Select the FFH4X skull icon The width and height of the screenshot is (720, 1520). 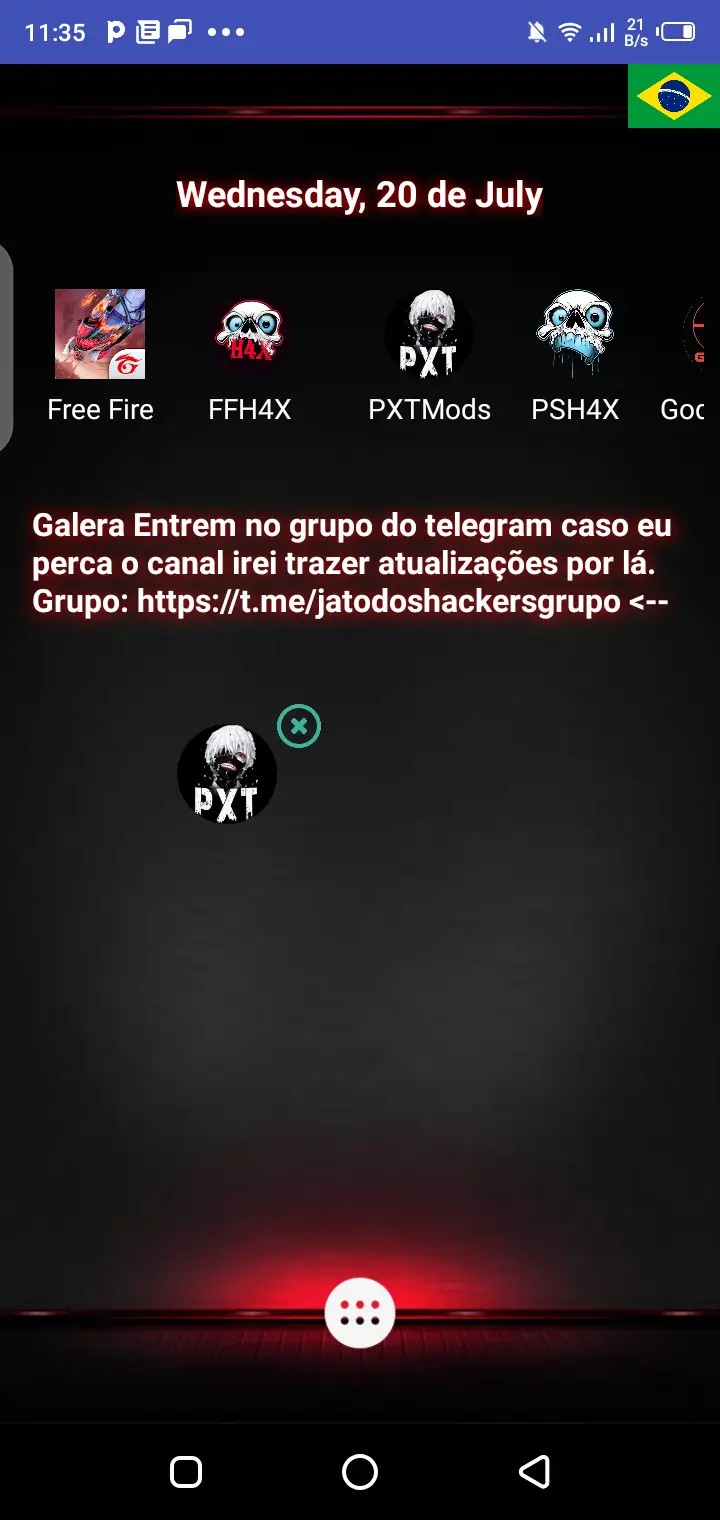250,334
